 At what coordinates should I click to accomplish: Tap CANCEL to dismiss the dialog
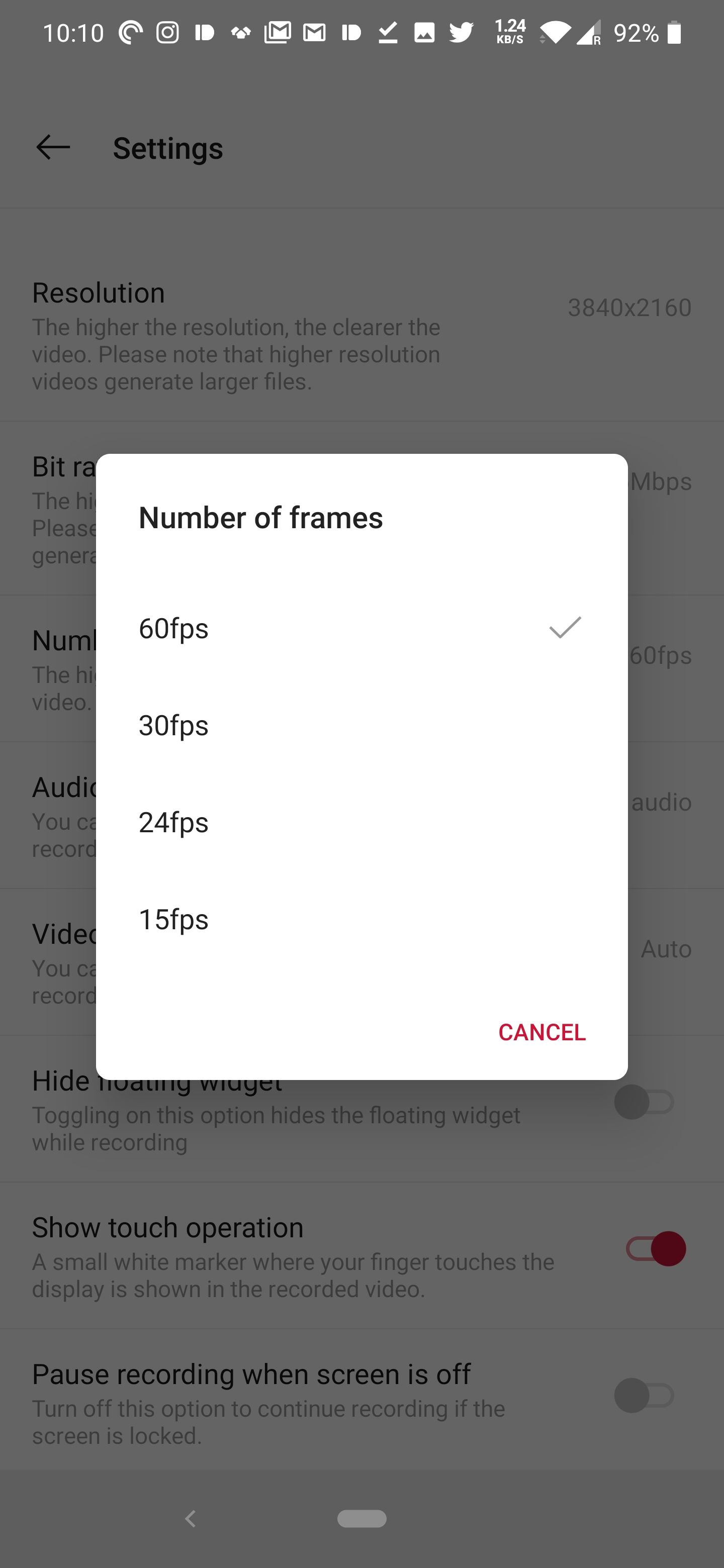click(541, 1032)
